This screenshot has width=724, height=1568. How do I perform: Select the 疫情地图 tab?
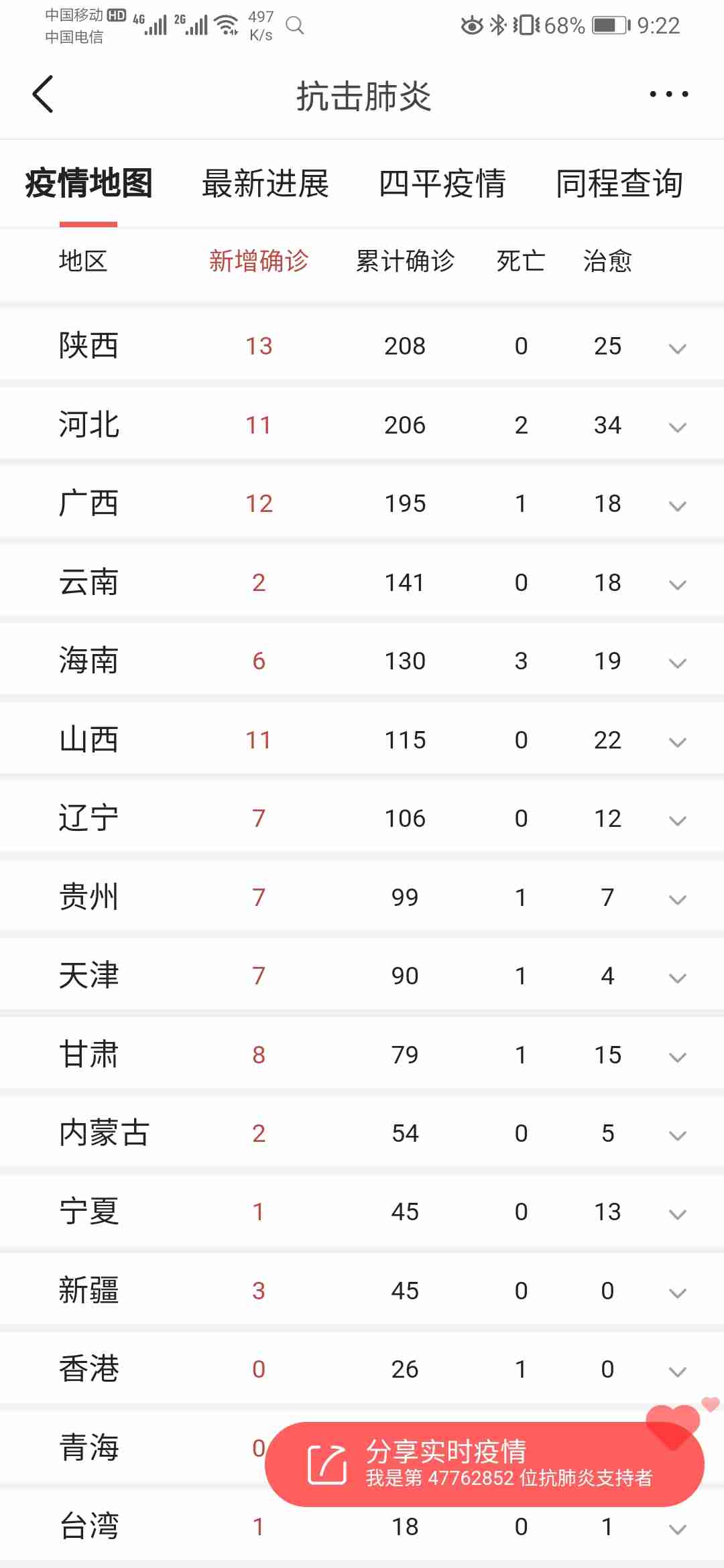point(88,184)
